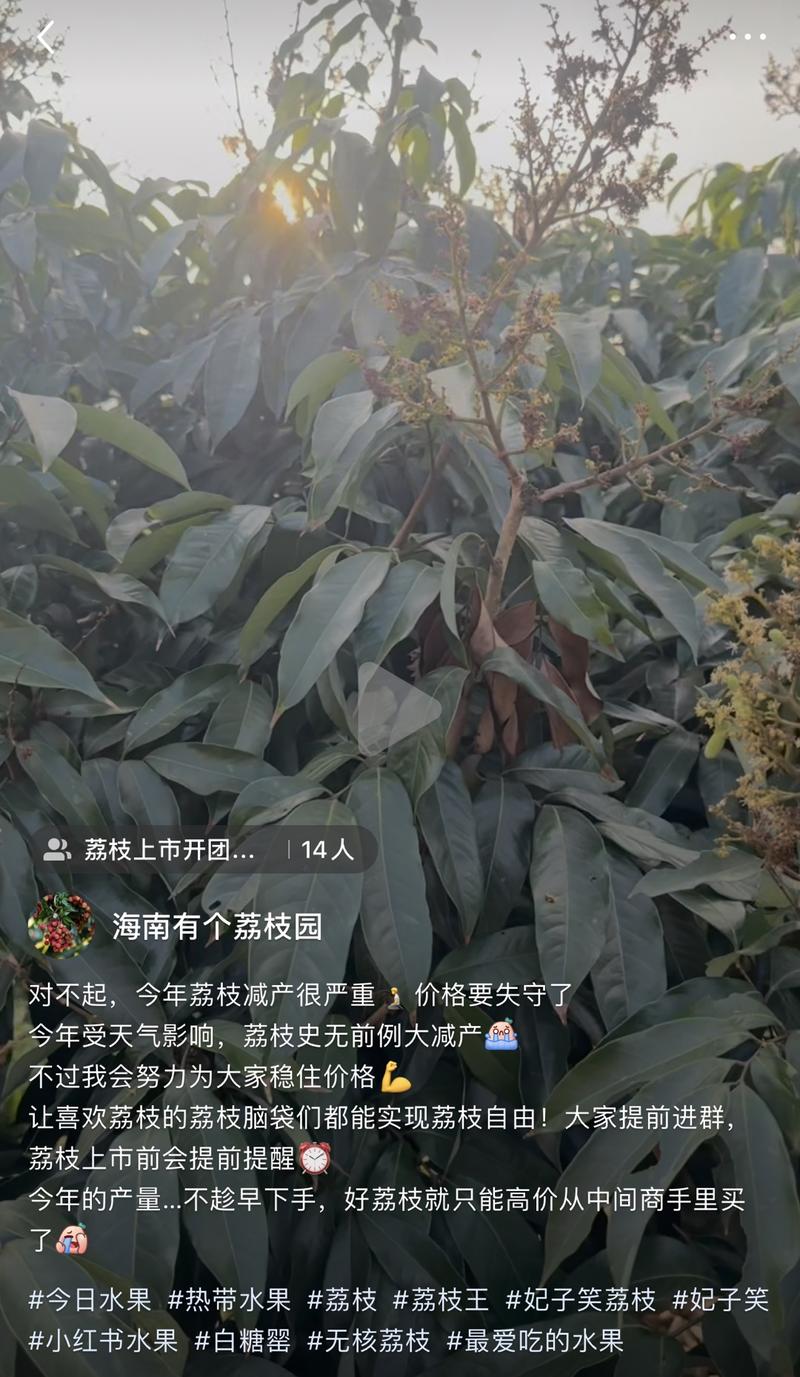Go back with the top-left arrow
Image resolution: width=800 pixels, height=1377 pixels.
(46, 37)
